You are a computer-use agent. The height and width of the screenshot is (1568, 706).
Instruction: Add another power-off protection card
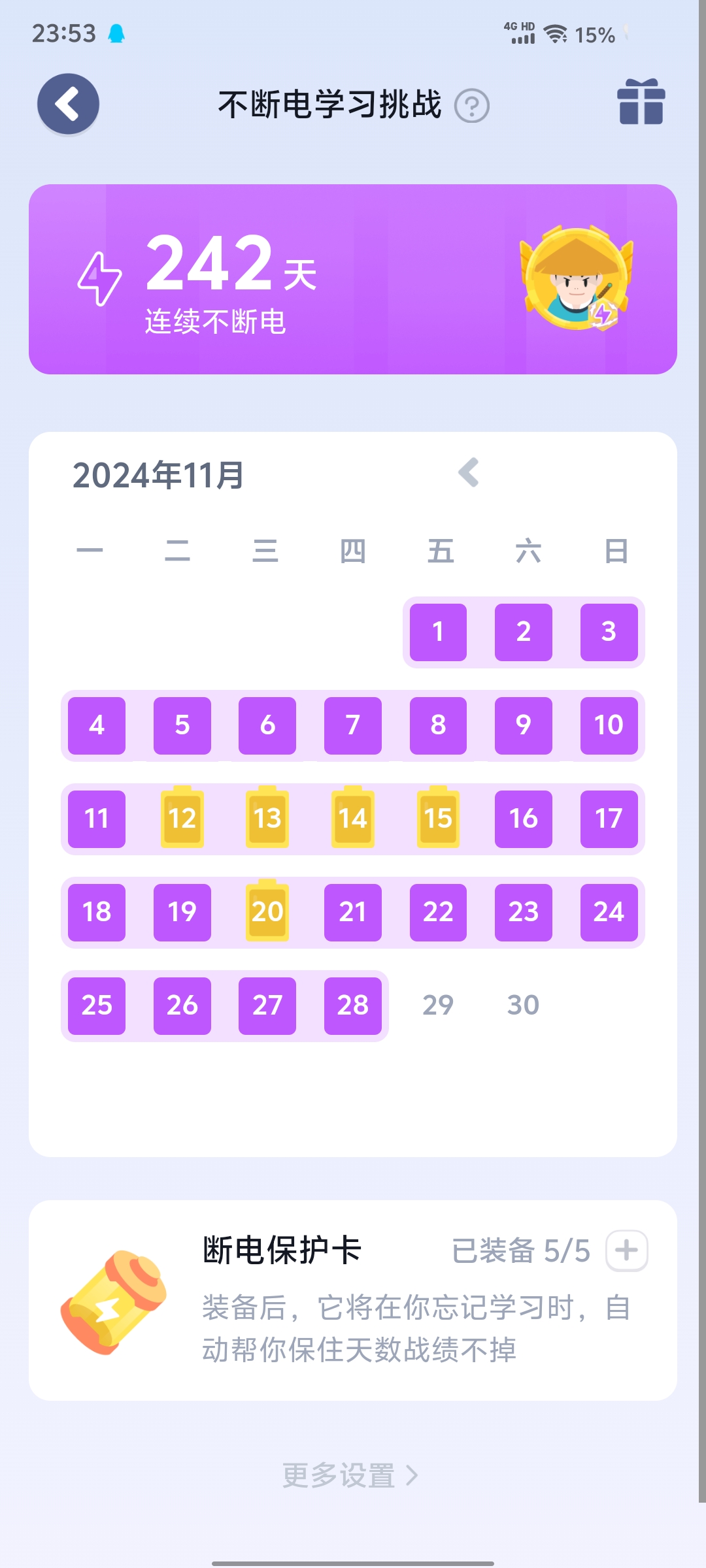(626, 1250)
